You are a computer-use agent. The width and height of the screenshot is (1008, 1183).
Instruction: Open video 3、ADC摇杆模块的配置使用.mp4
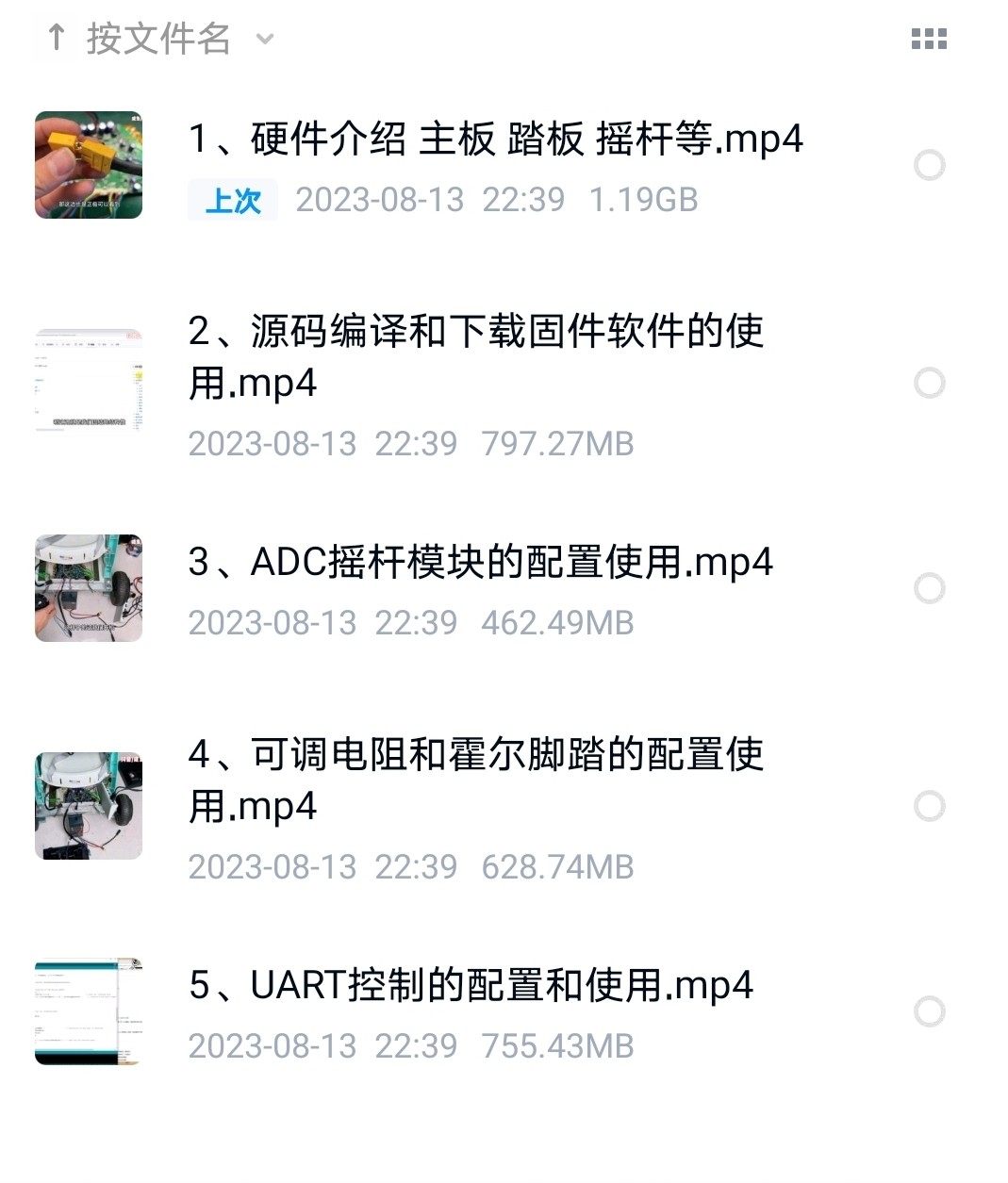(481, 563)
